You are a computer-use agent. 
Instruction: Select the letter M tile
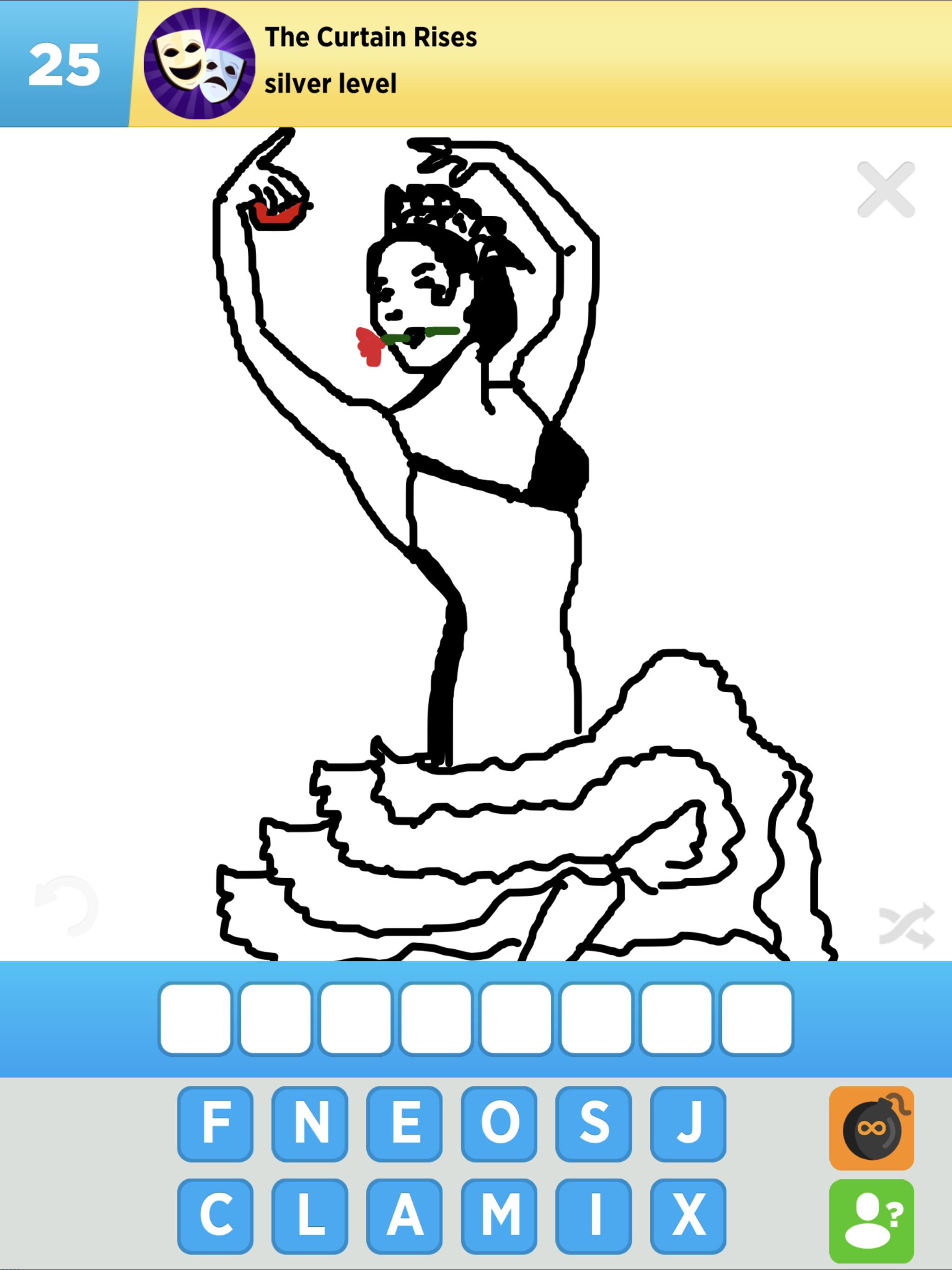(x=499, y=1216)
